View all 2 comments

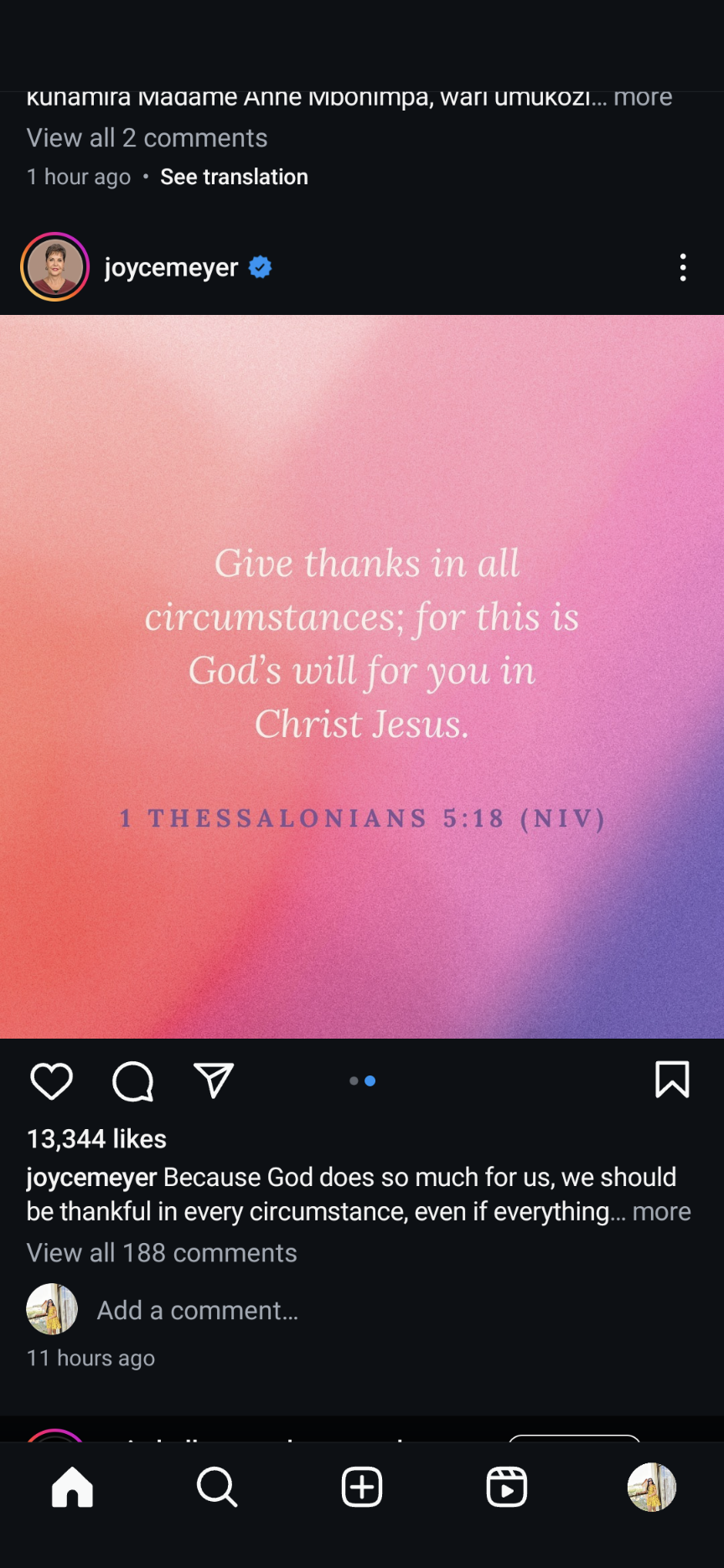147,137
